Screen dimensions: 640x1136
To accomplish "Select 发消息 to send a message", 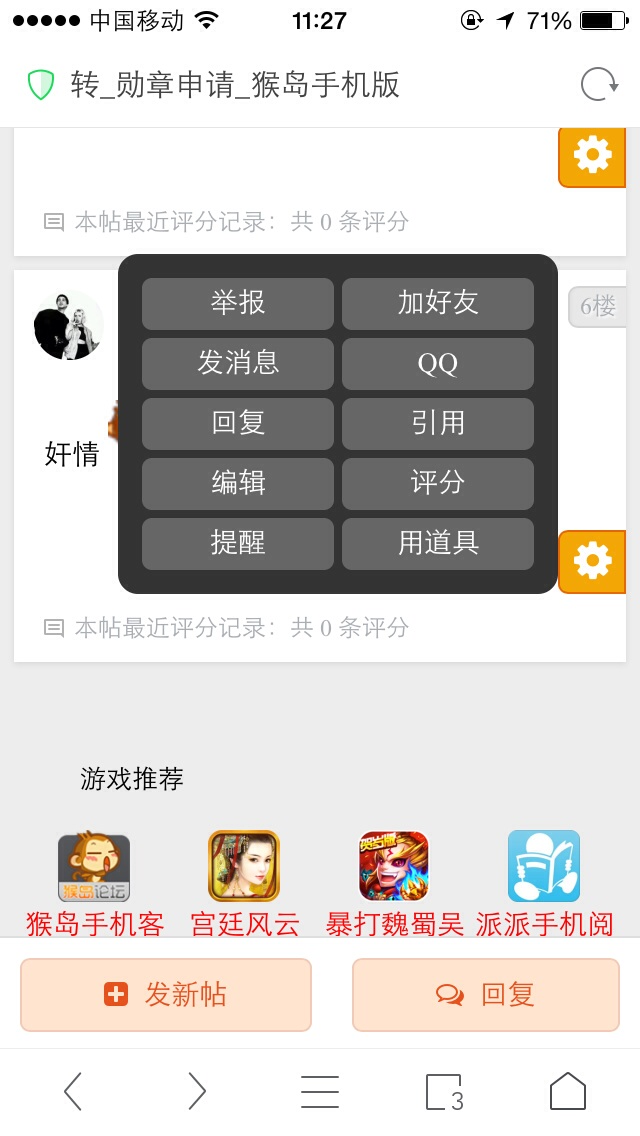I will 238,363.
